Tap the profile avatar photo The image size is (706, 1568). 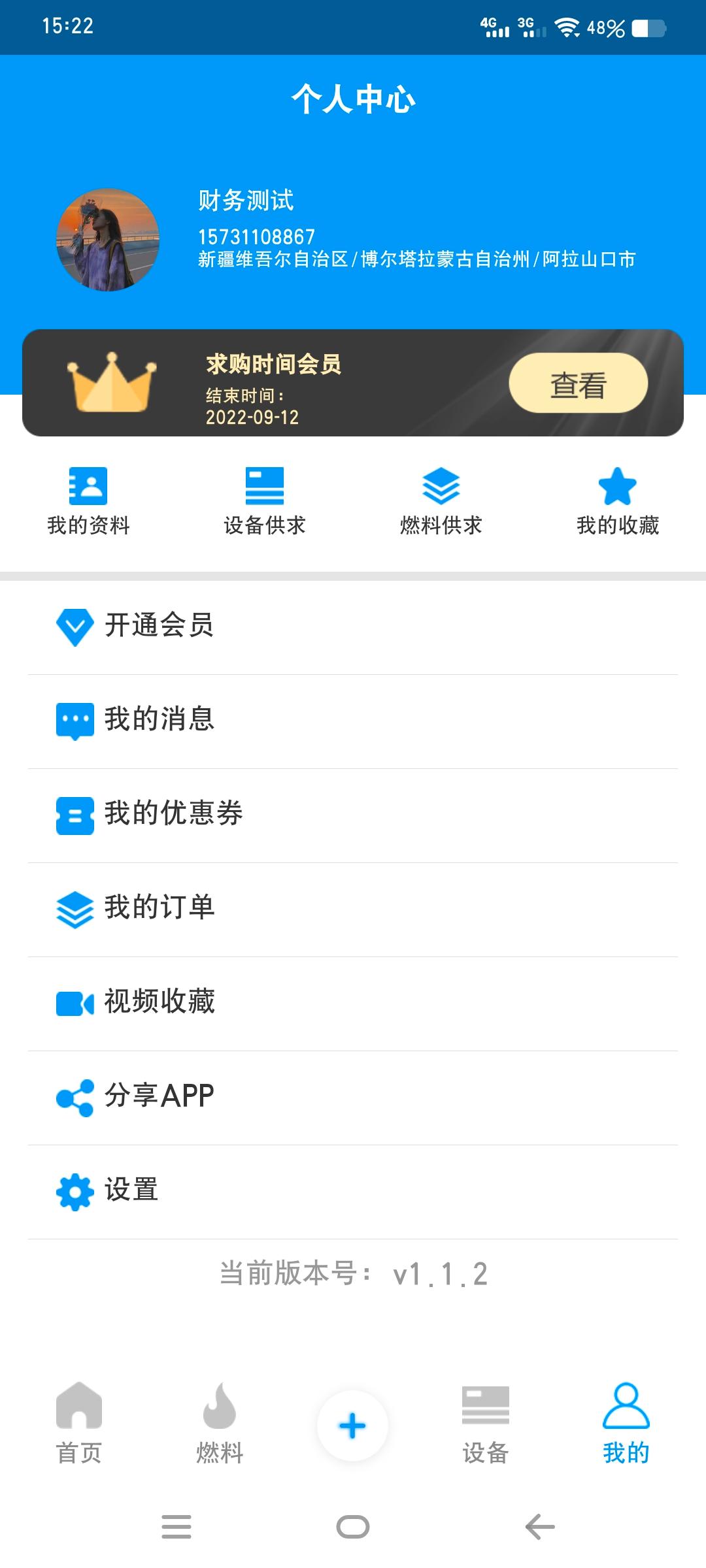click(108, 240)
